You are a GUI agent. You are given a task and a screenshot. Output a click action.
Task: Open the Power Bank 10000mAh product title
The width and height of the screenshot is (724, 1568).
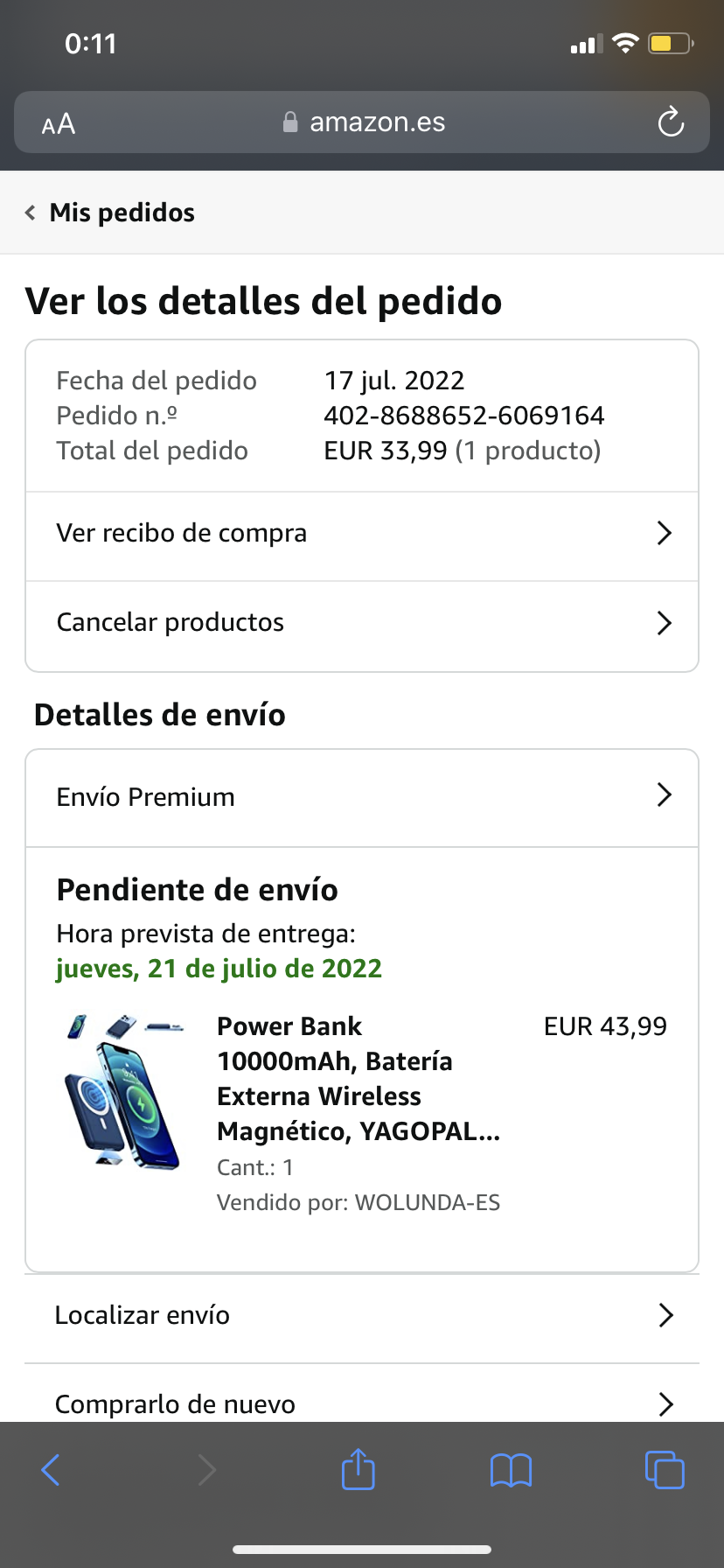(358, 1079)
